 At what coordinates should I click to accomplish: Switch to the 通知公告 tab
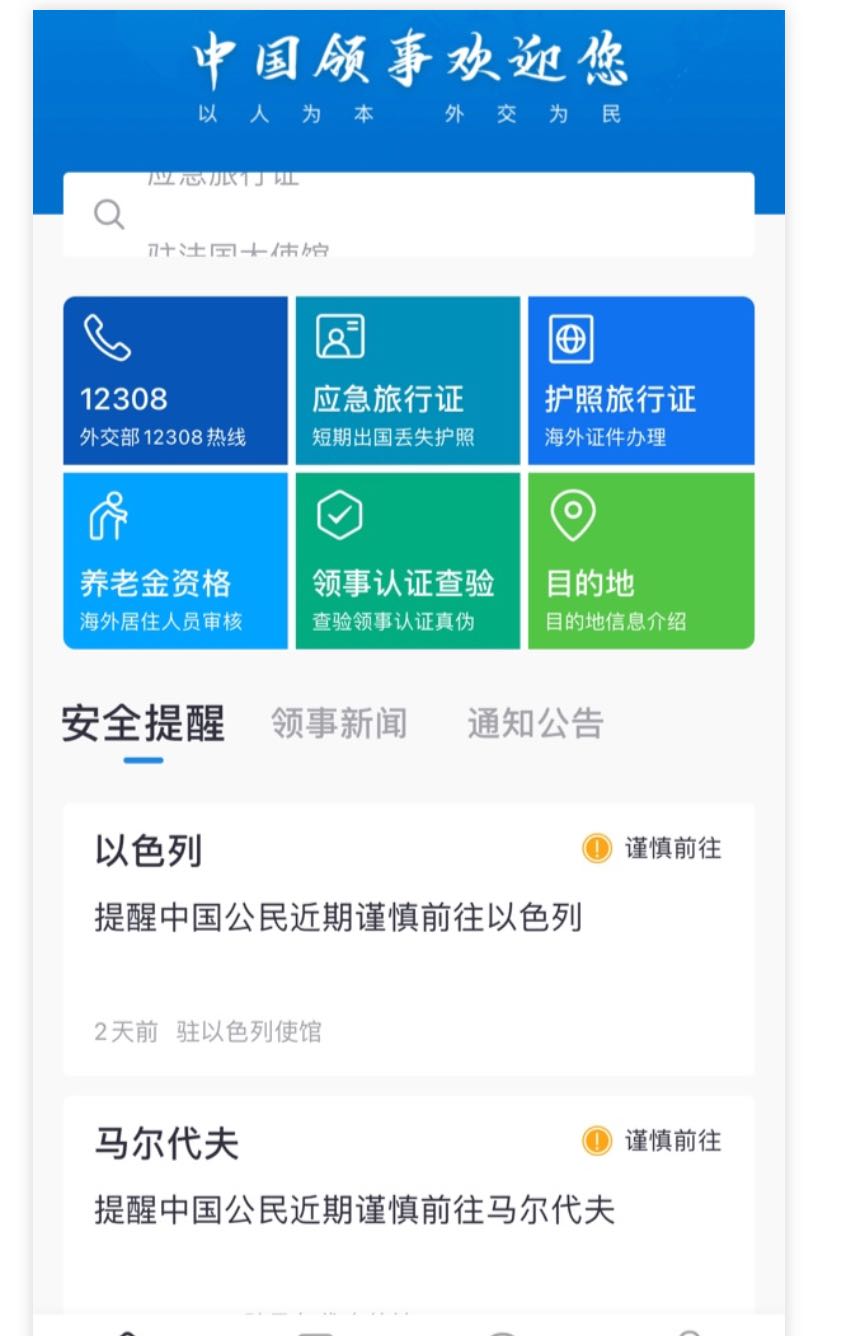[536, 723]
